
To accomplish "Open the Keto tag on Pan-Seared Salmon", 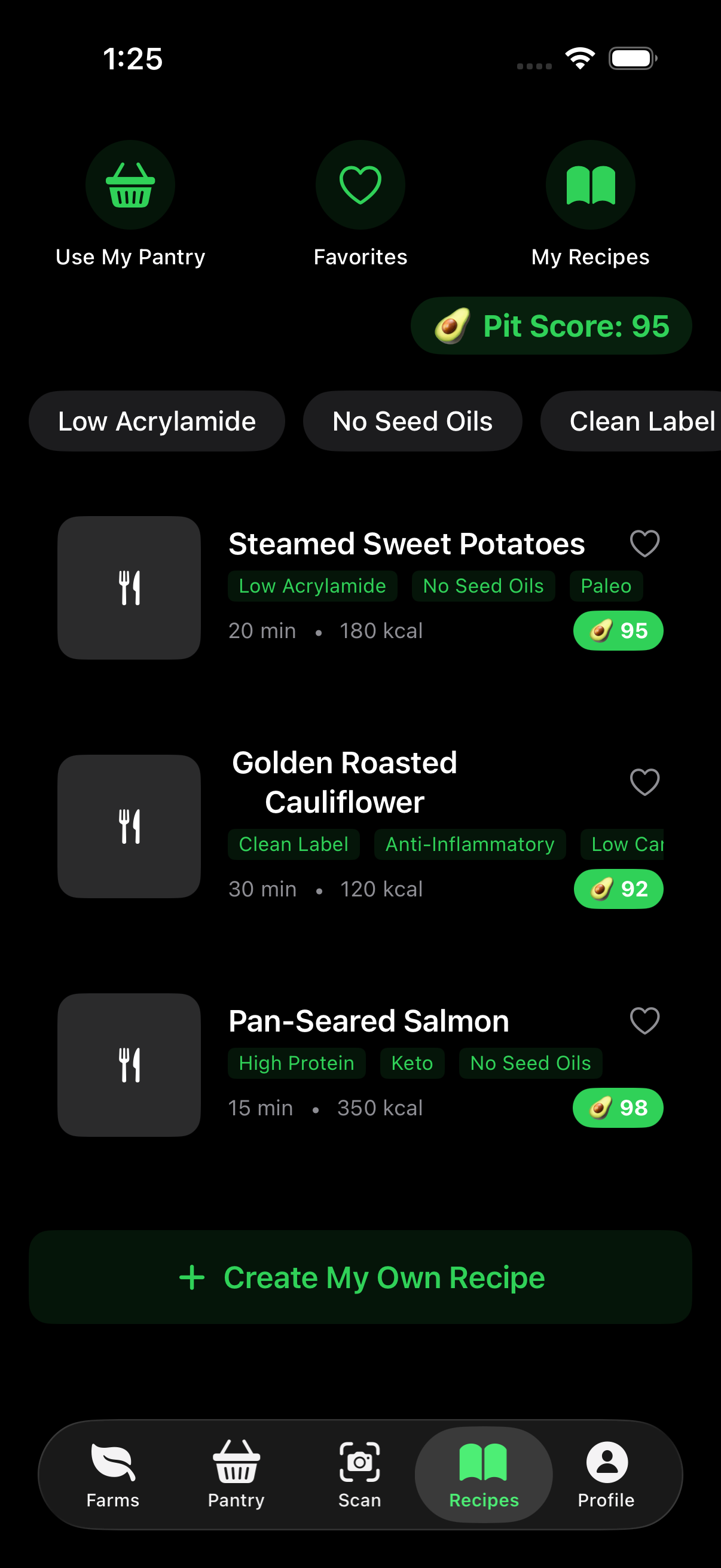I will (412, 1063).
